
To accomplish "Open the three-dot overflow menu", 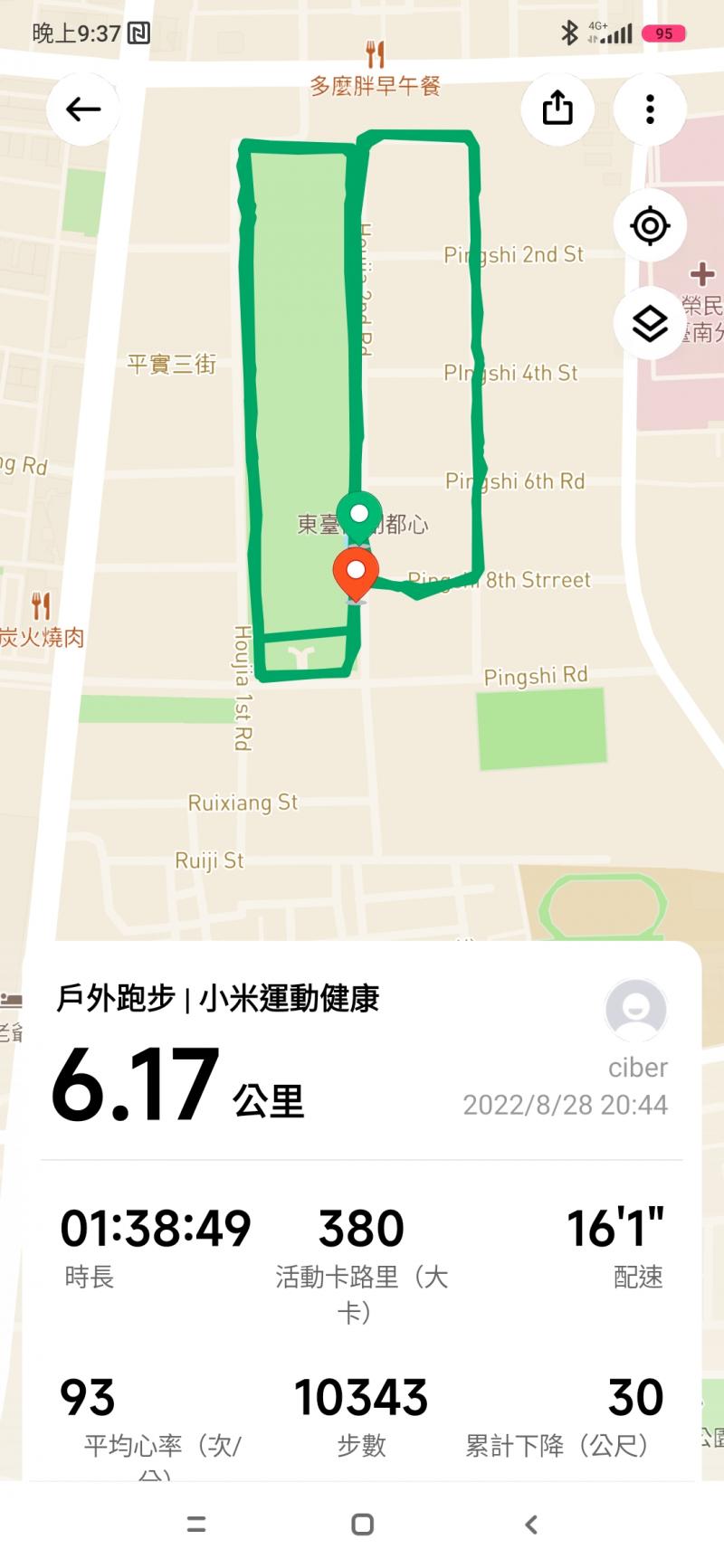I will coord(650,109).
